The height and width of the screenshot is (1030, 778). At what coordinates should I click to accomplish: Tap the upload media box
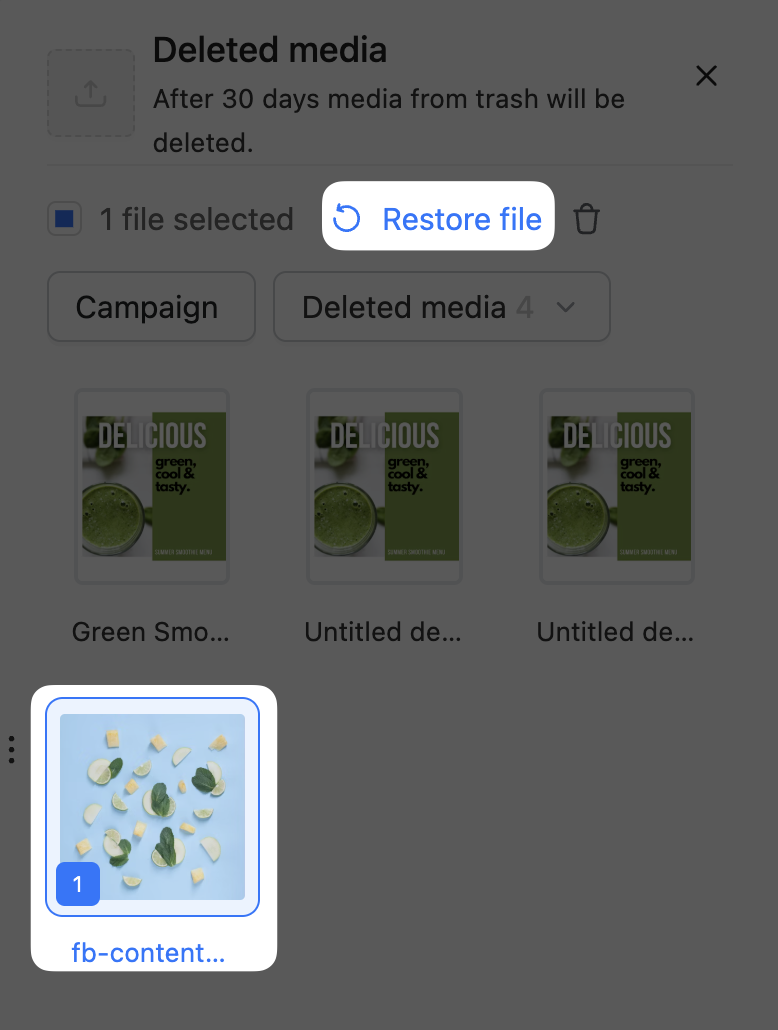[91, 94]
